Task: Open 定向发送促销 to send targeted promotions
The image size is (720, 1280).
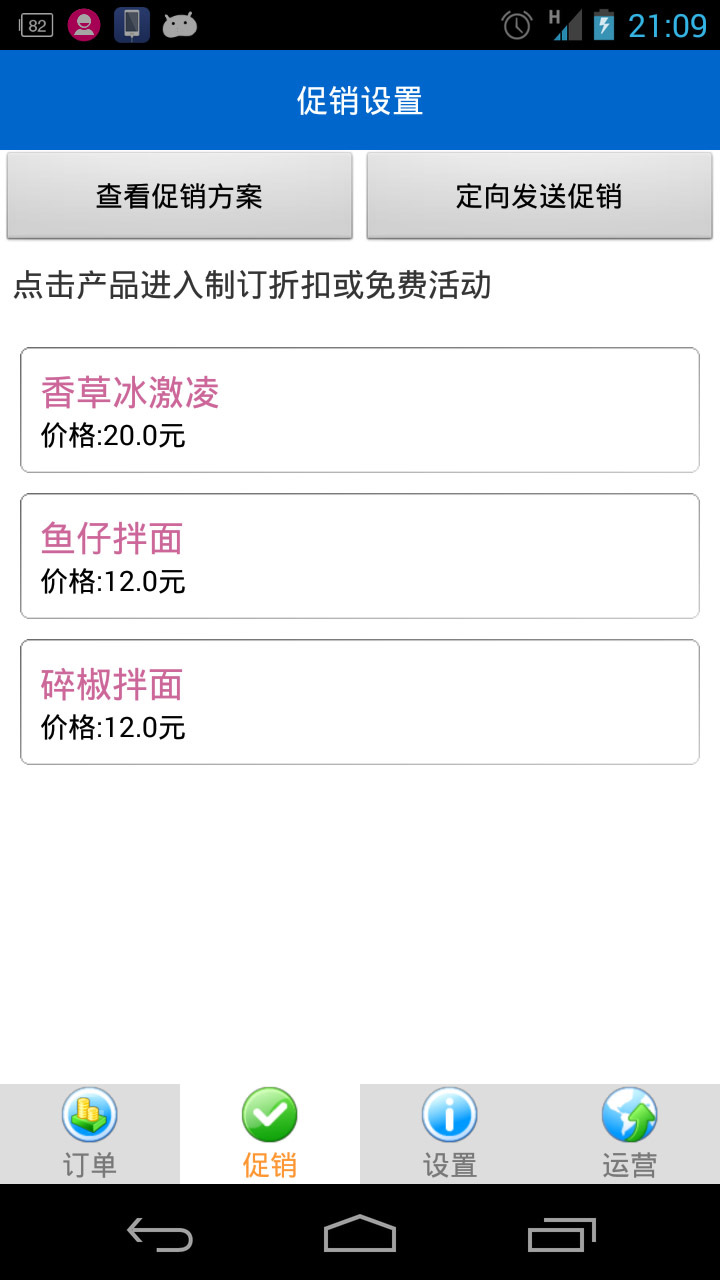Action: [x=539, y=196]
